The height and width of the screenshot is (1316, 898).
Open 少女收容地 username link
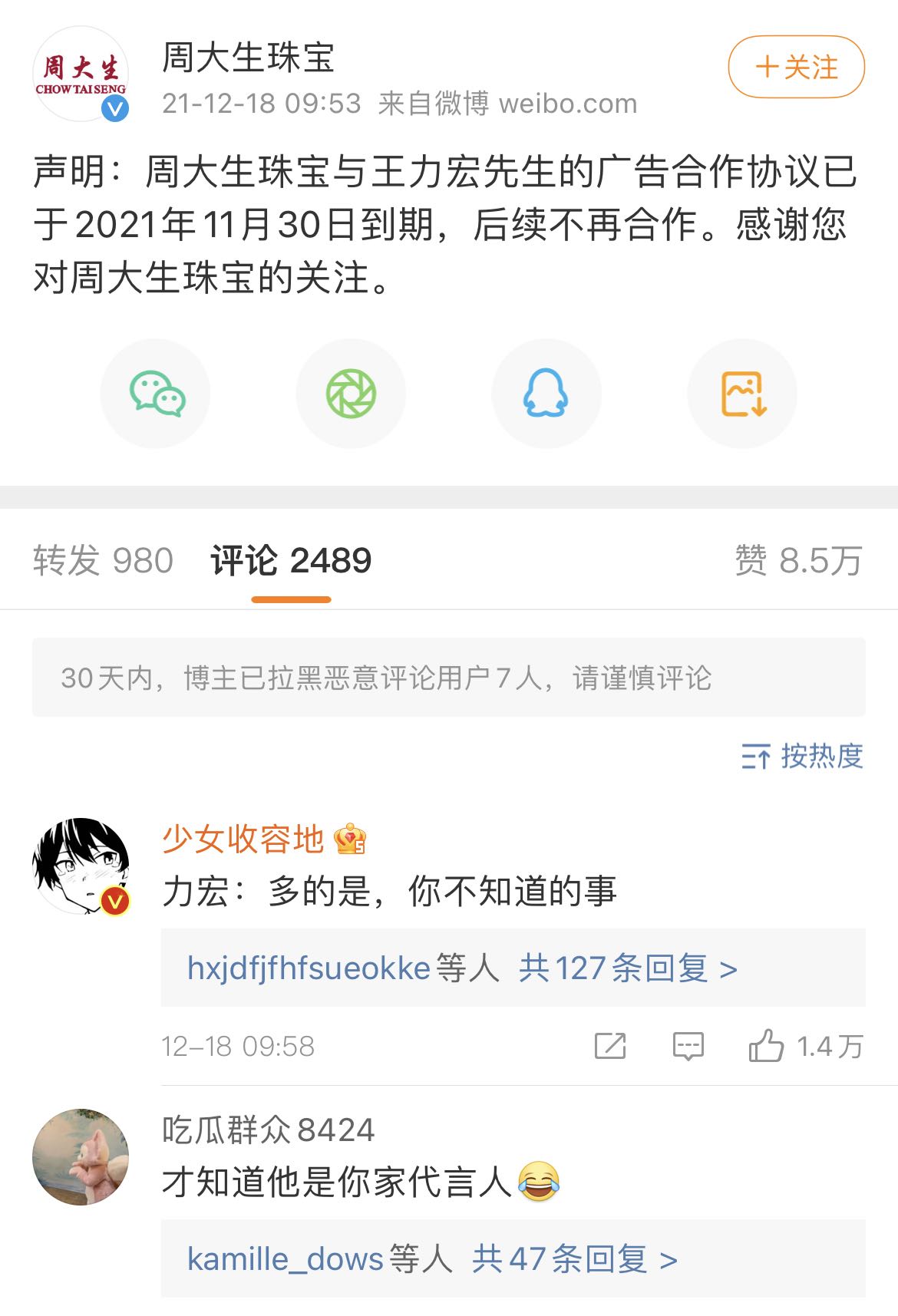tap(243, 839)
